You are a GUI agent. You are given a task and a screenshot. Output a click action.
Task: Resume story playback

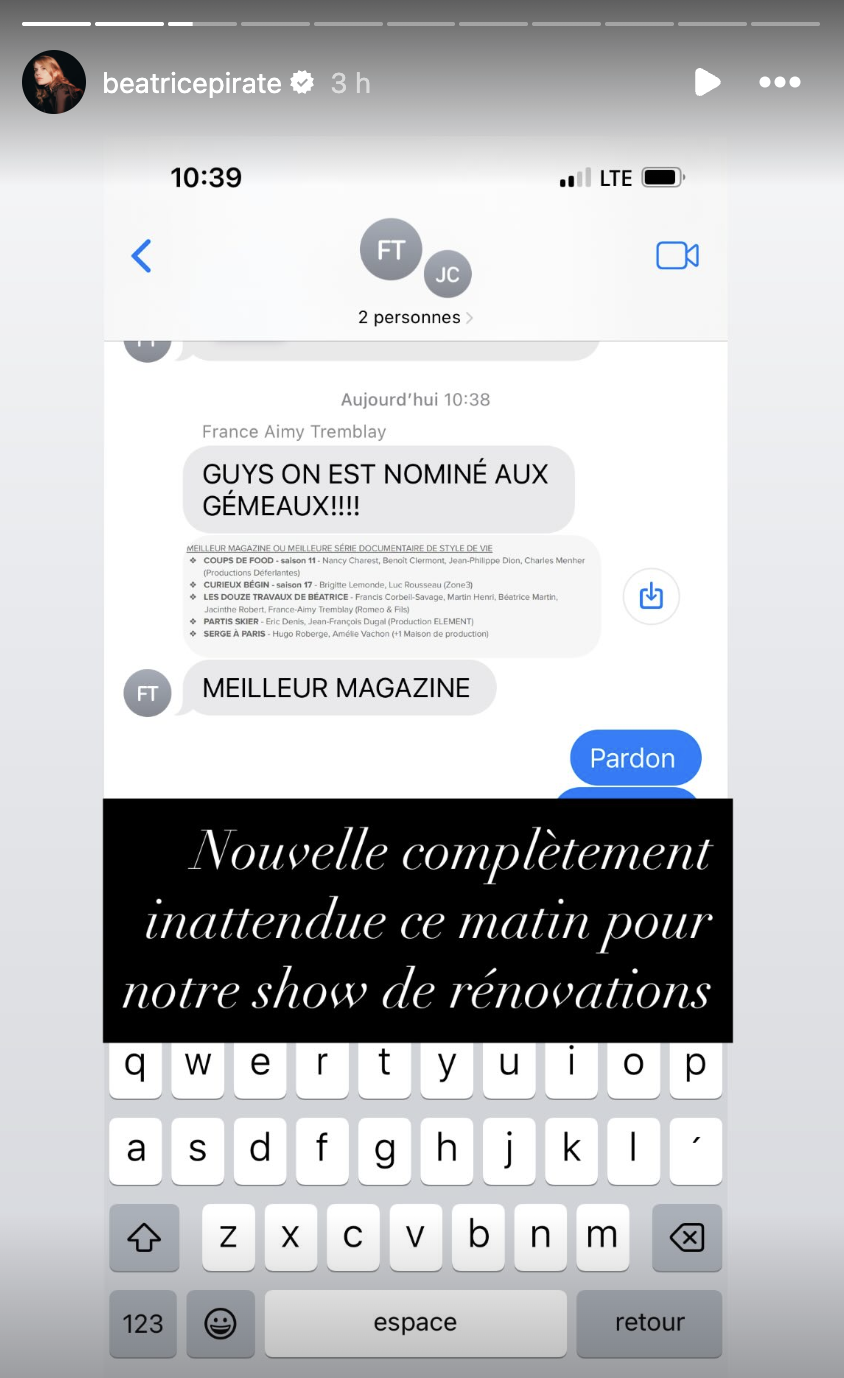coord(707,82)
